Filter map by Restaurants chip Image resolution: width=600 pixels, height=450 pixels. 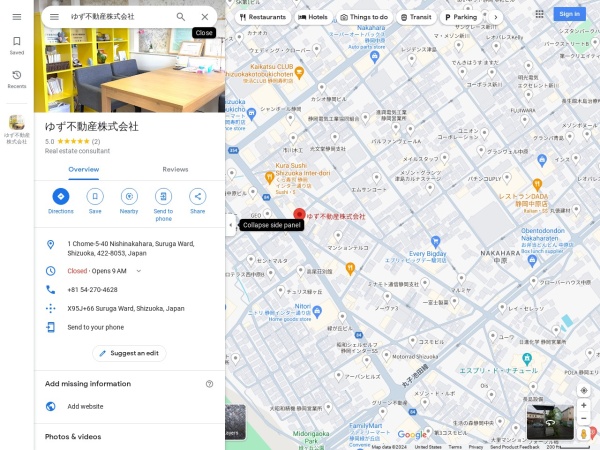coord(264,17)
